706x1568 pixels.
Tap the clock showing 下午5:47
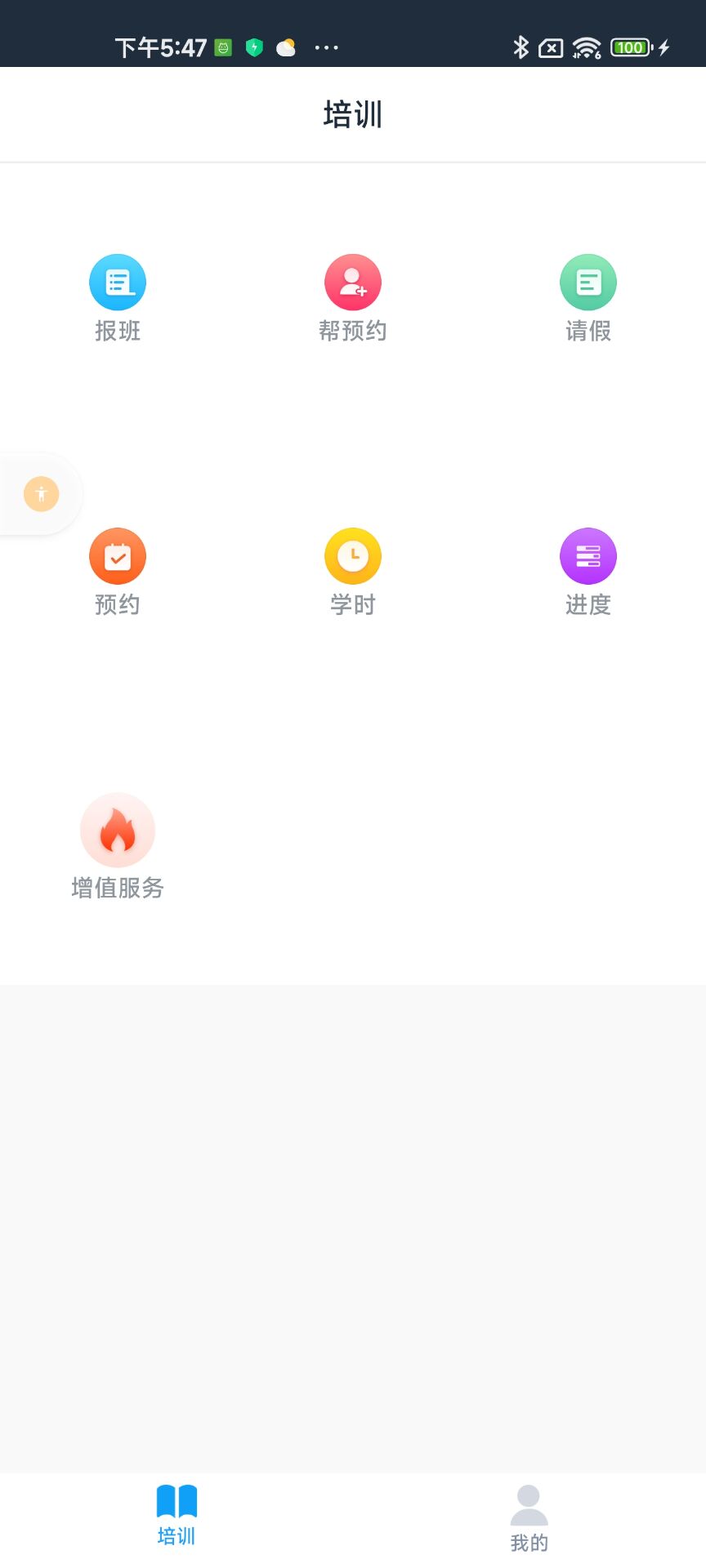click(168, 47)
